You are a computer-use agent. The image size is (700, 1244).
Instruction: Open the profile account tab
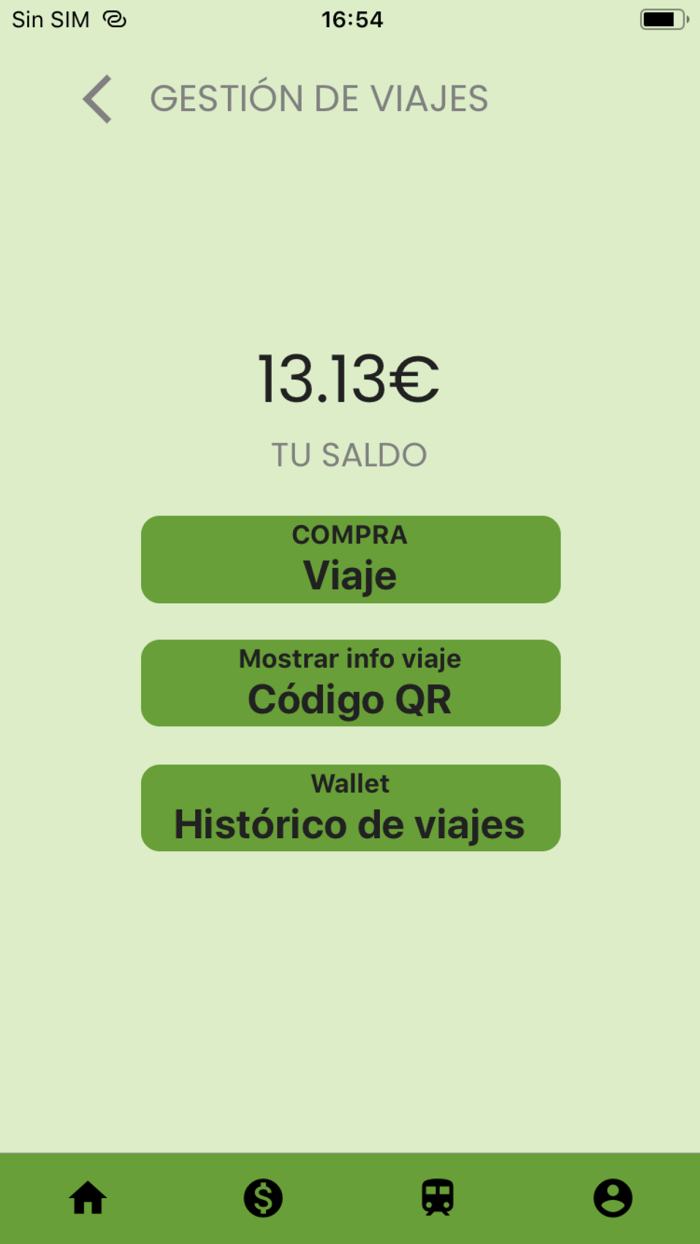pyautogui.click(x=613, y=1198)
